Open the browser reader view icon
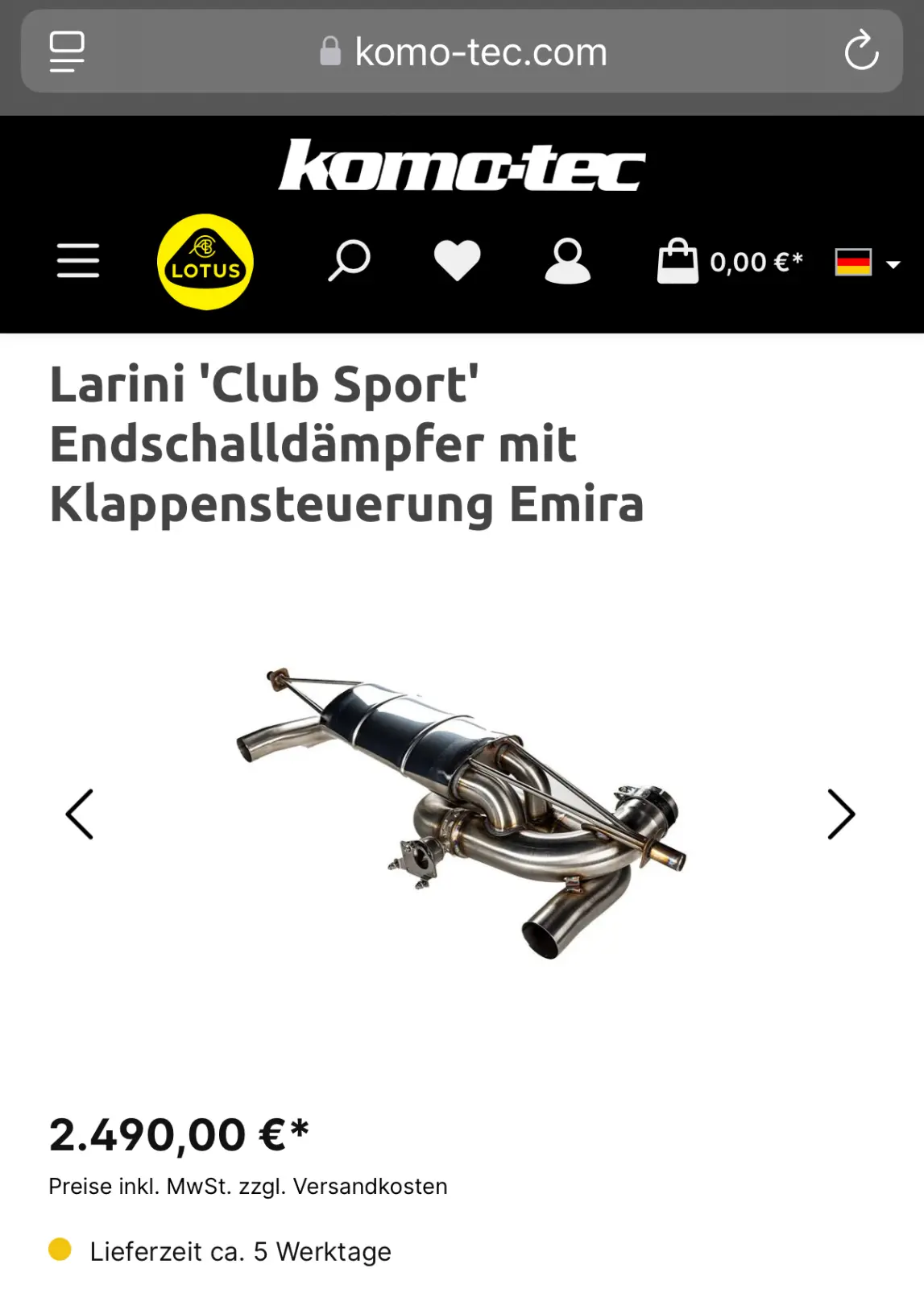Image resolution: width=924 pixels, height=1289 pixels. click(67, 51)
